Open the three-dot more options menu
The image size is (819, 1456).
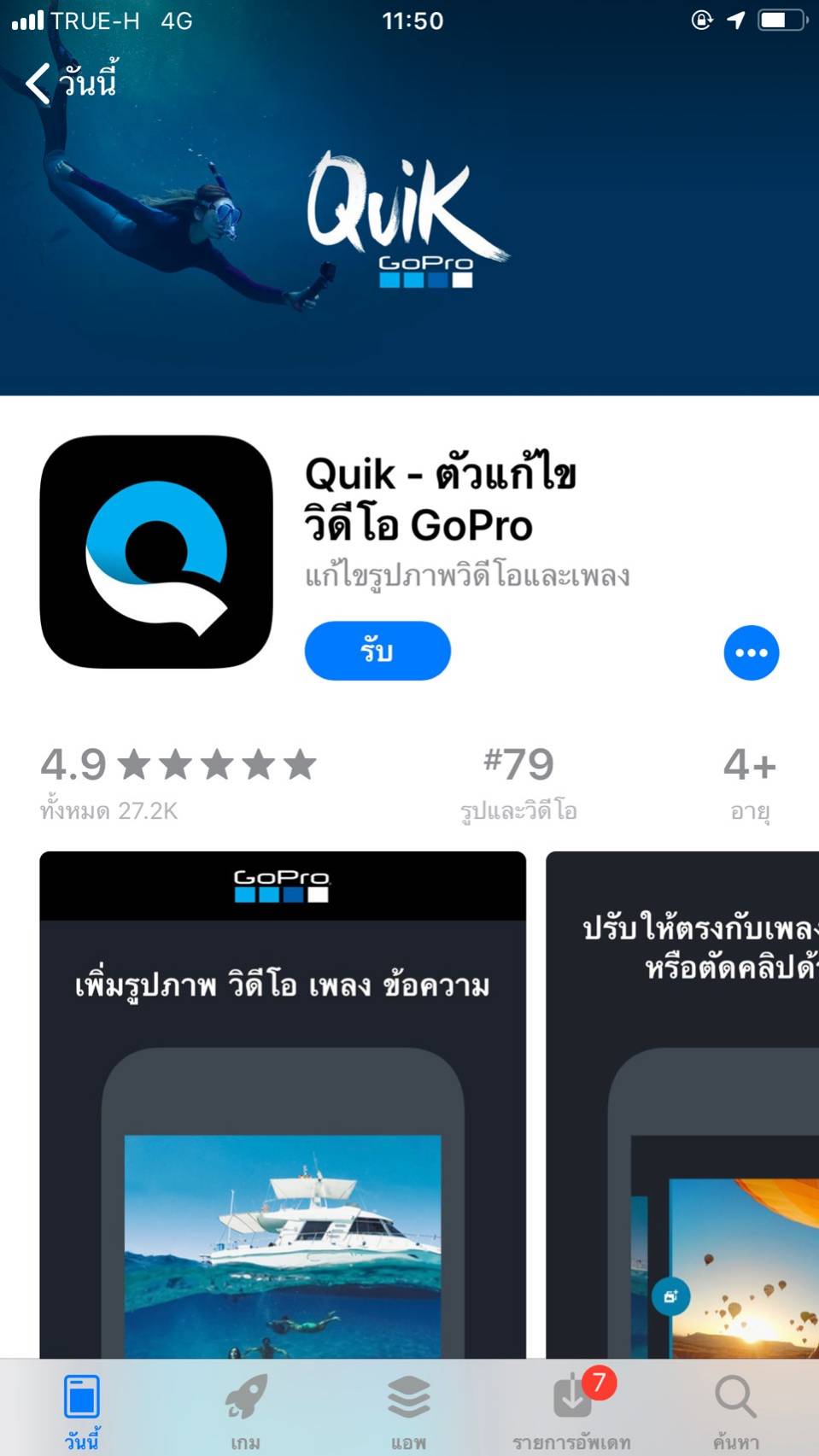751,653
